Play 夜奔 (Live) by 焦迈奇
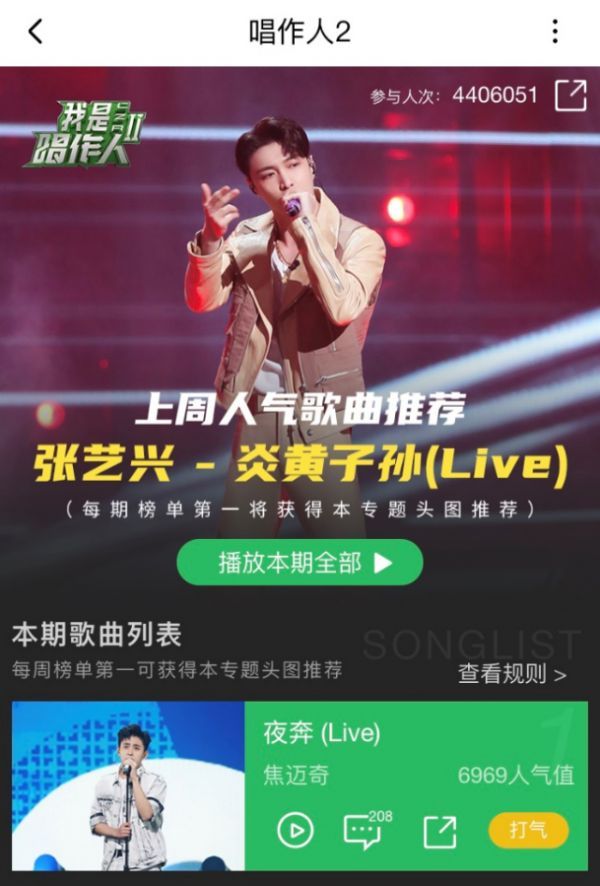600x886 pixels. click(x=295, y=829)
